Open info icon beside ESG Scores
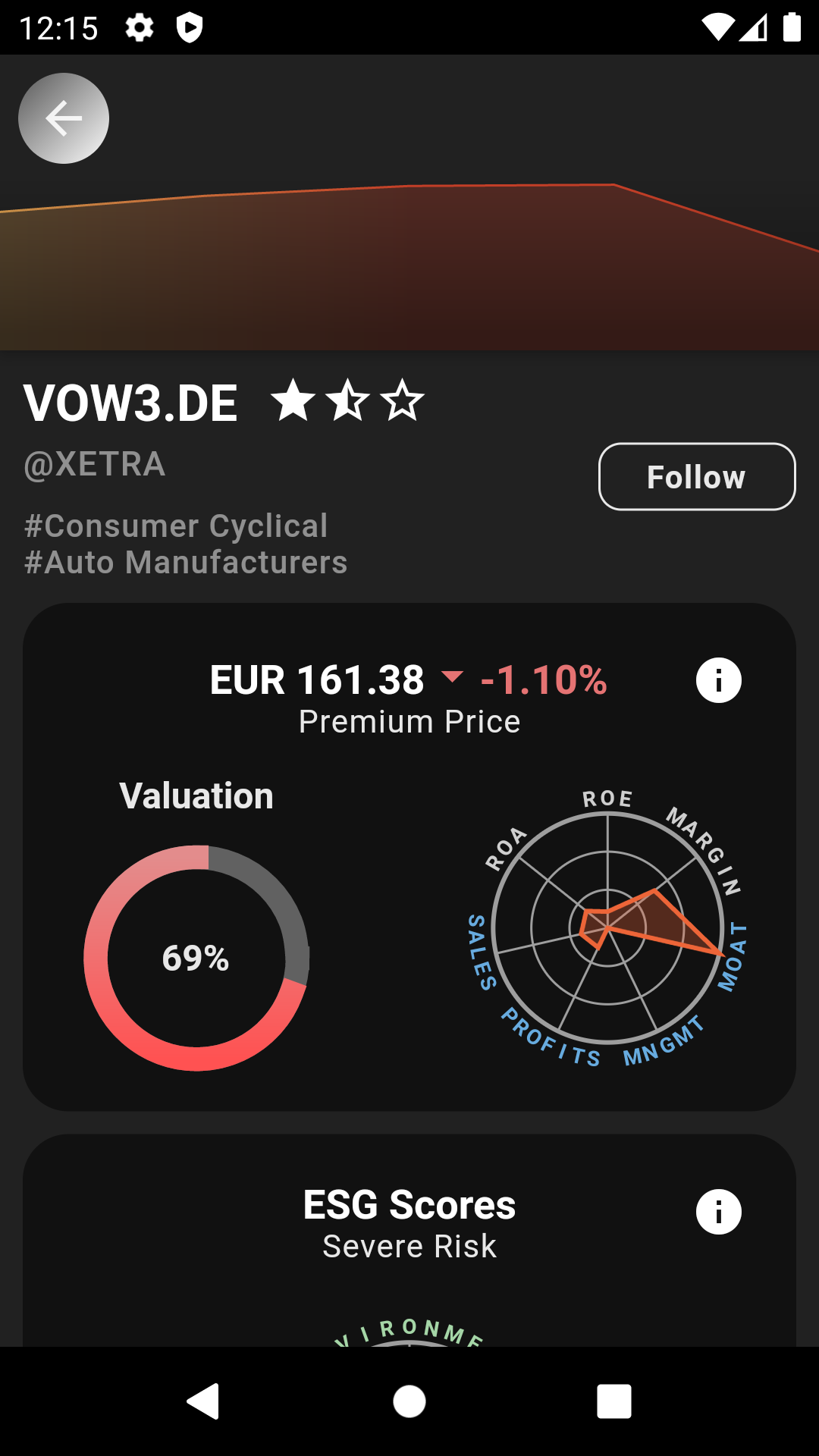The image size is (819, 1456). tap(718, 1212)
